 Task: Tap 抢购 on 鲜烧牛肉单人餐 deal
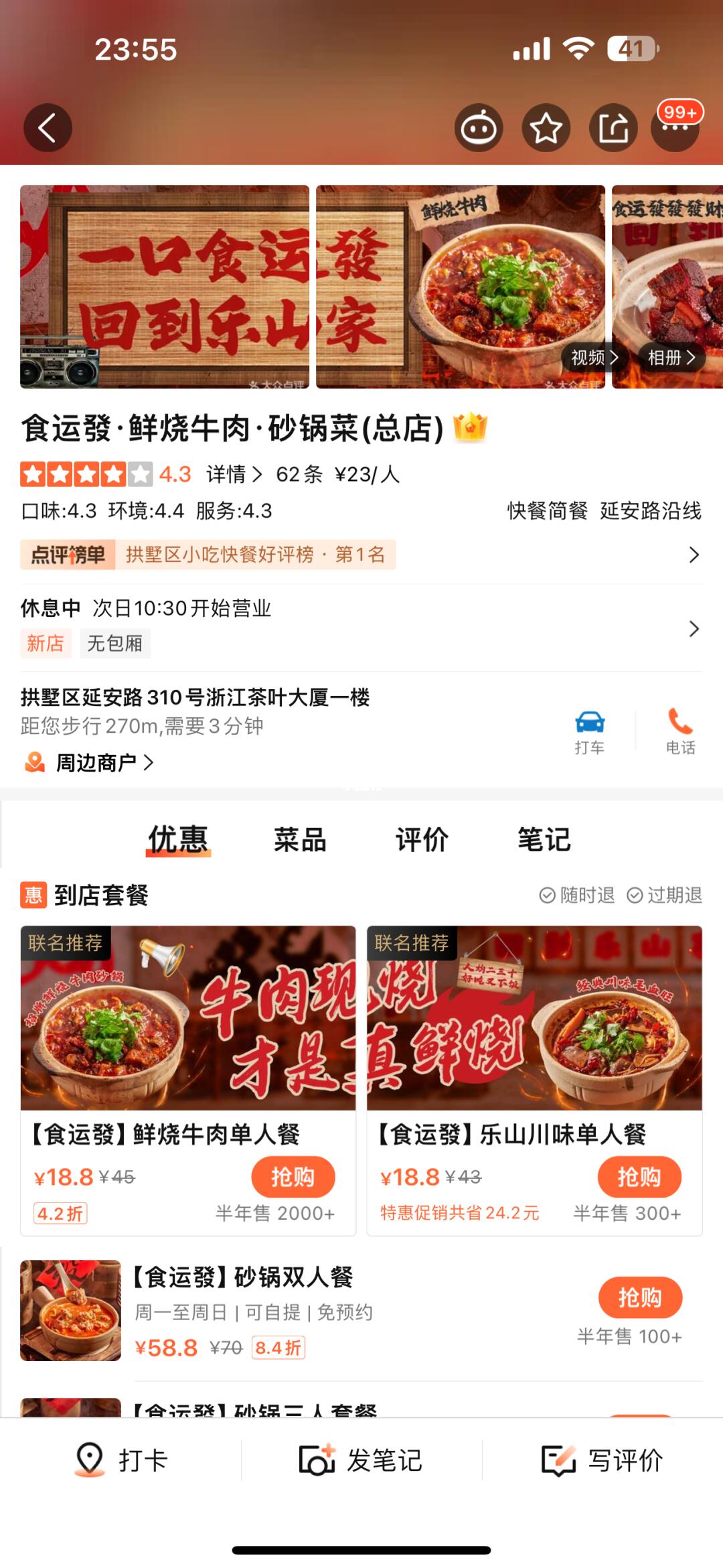[293, 1177]
